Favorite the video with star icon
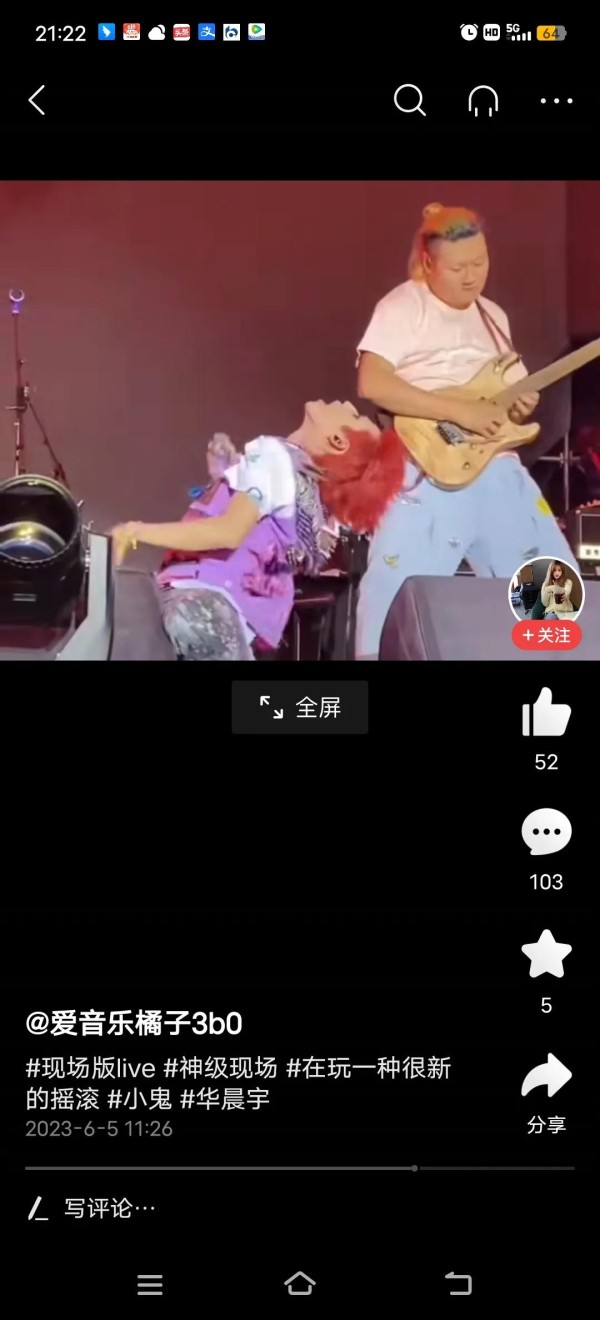Viewport: 600px width, 1320px height. point(546,954)
